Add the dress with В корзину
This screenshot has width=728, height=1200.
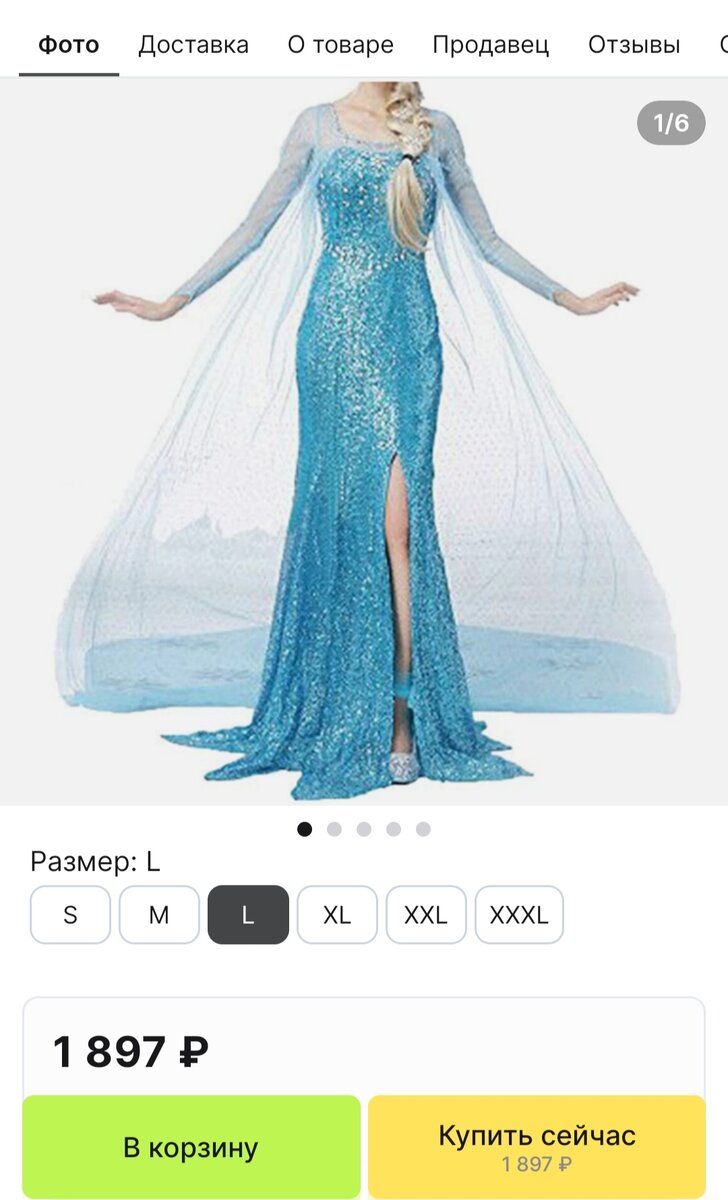click(191, 1147)
